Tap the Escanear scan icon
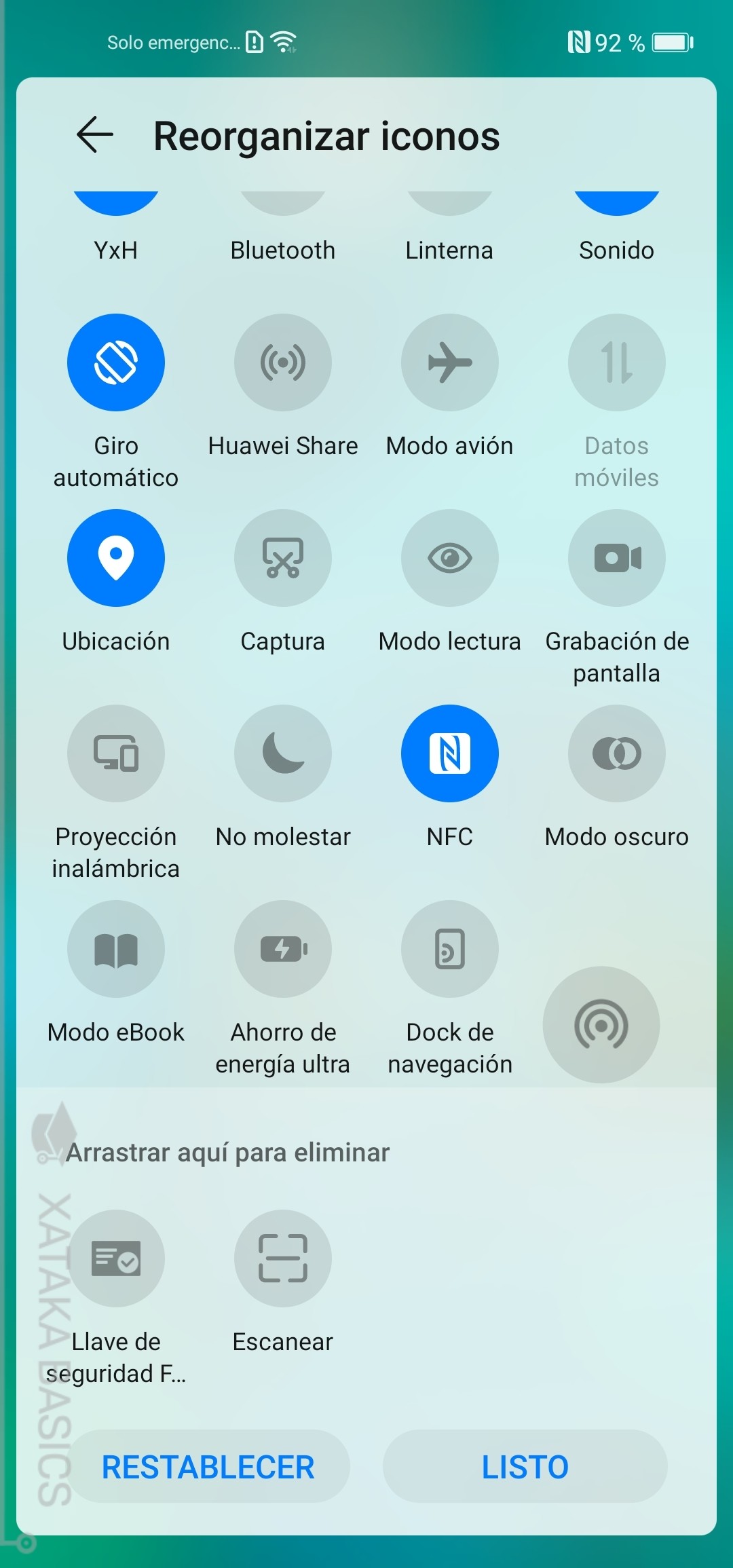Viewport: 733px width, 1568px height. coord(283,1258)
